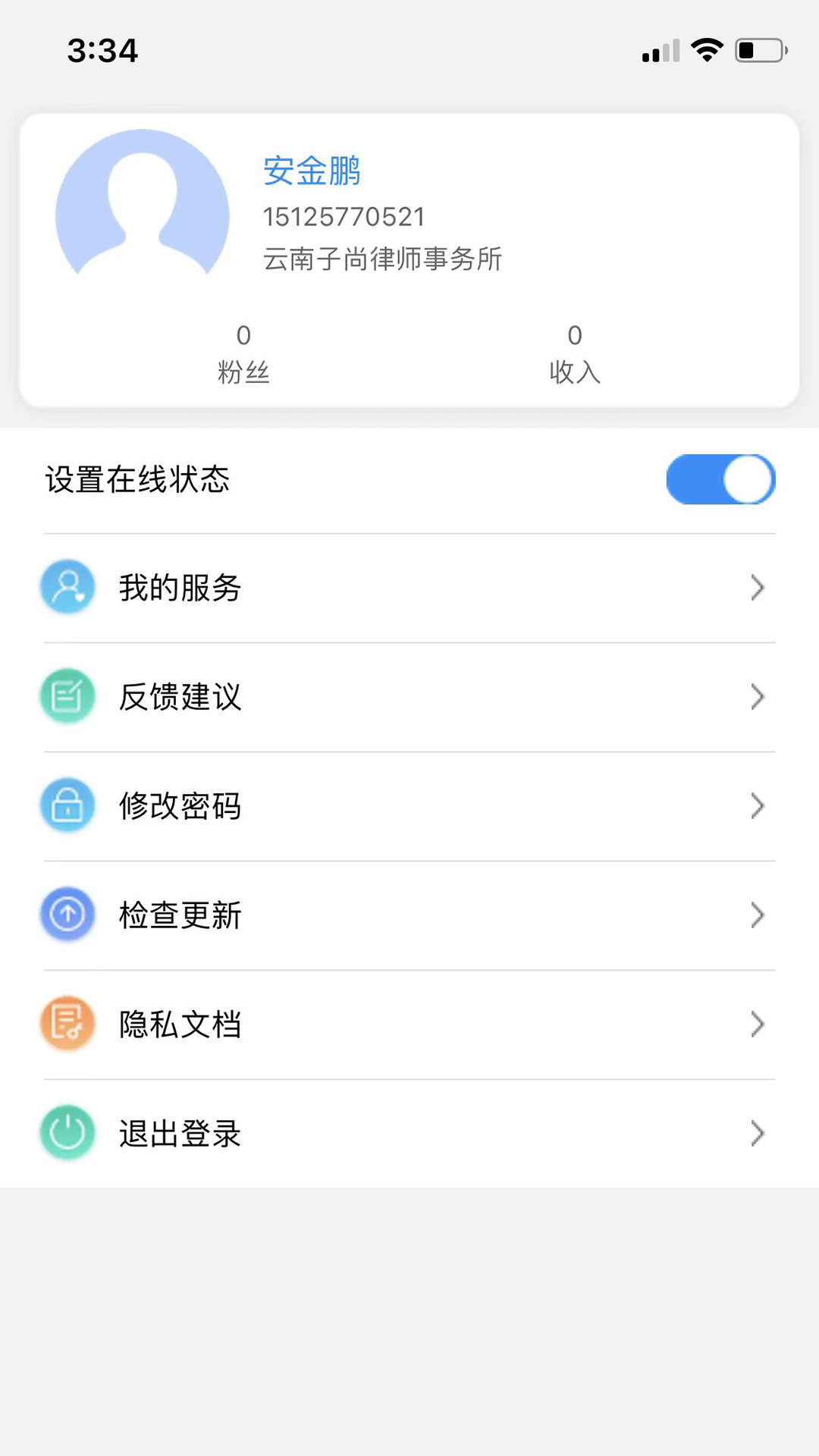Toggle the 设置在线状态 switch
The height and width of the screenshot is (1456, 819).
pos(720,479)
